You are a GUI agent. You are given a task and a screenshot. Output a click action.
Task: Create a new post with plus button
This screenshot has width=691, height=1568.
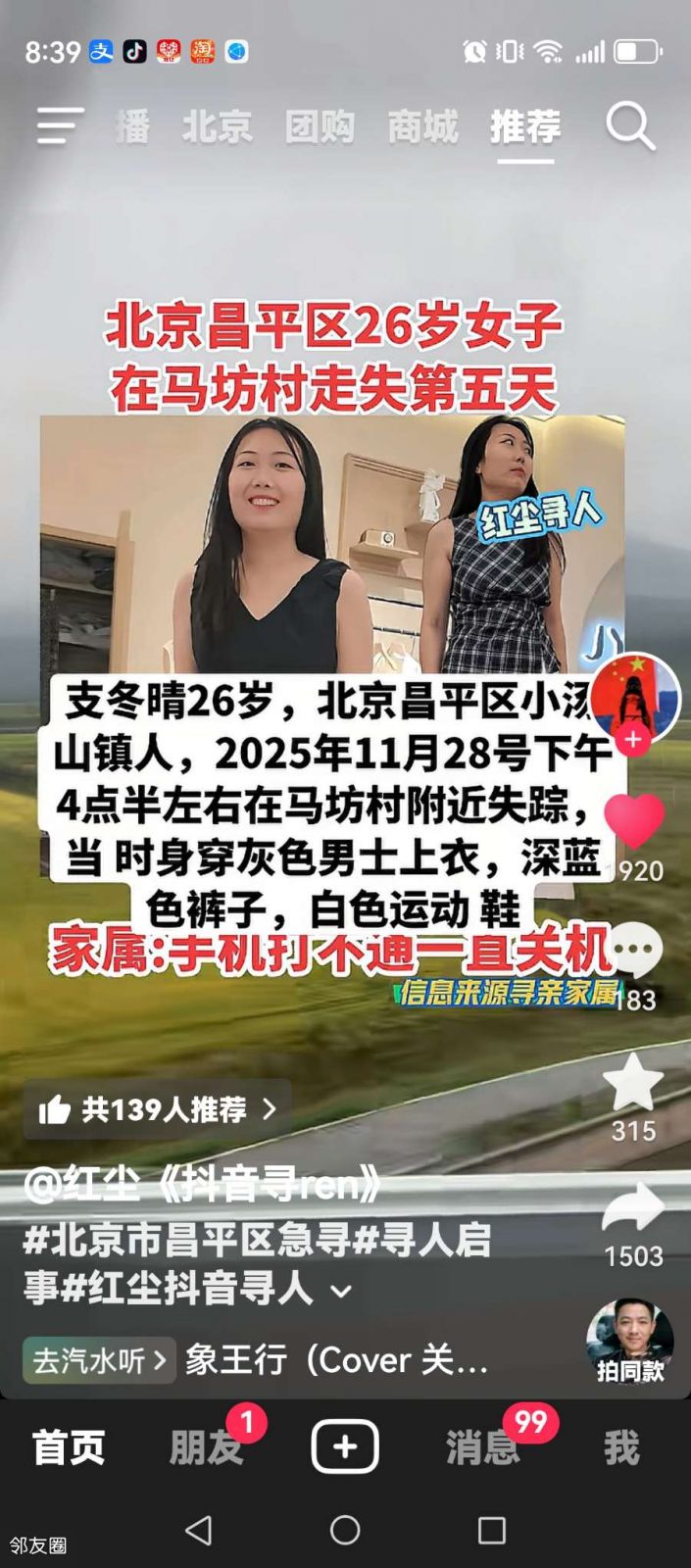pyautogui.click(x=345, y=1446)
